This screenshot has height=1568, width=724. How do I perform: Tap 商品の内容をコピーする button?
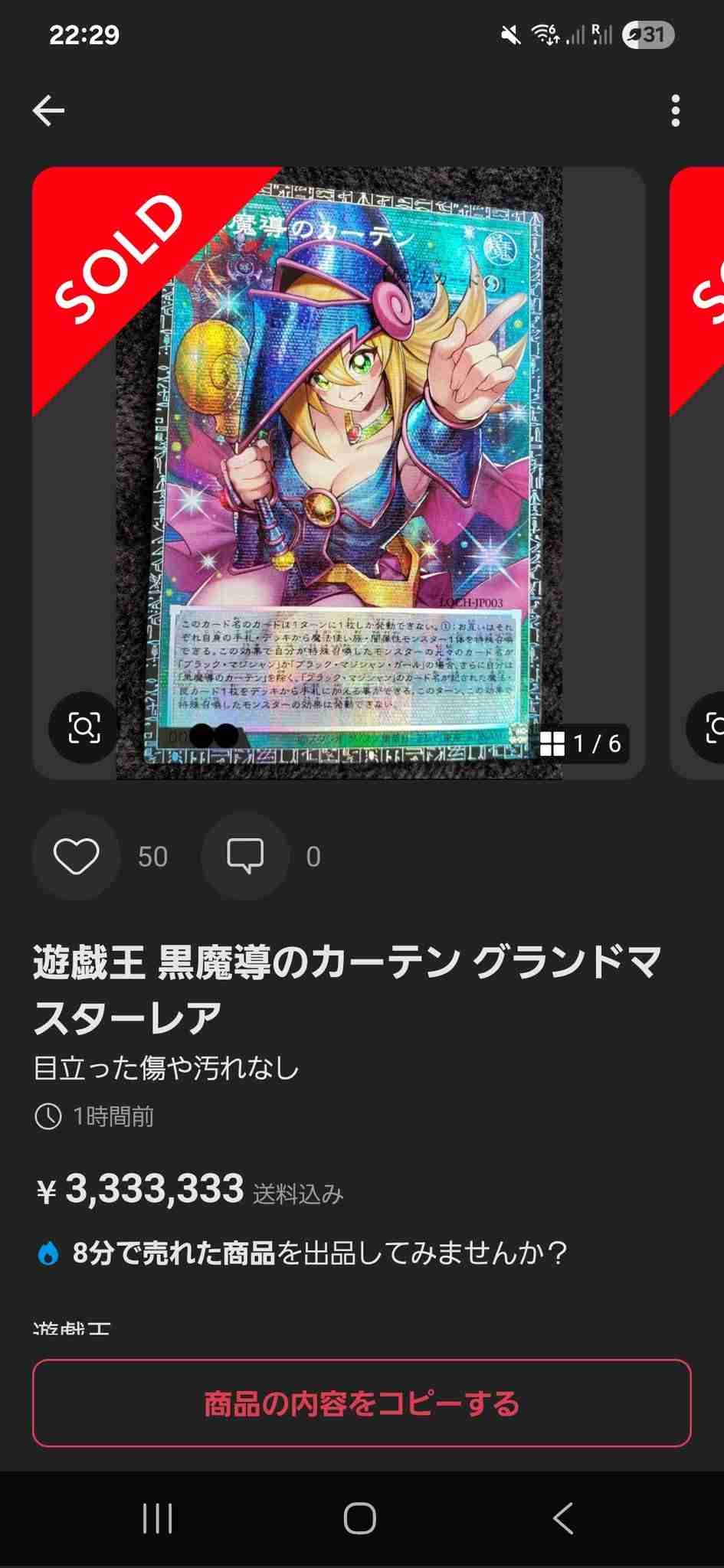tap(362, 1403)
